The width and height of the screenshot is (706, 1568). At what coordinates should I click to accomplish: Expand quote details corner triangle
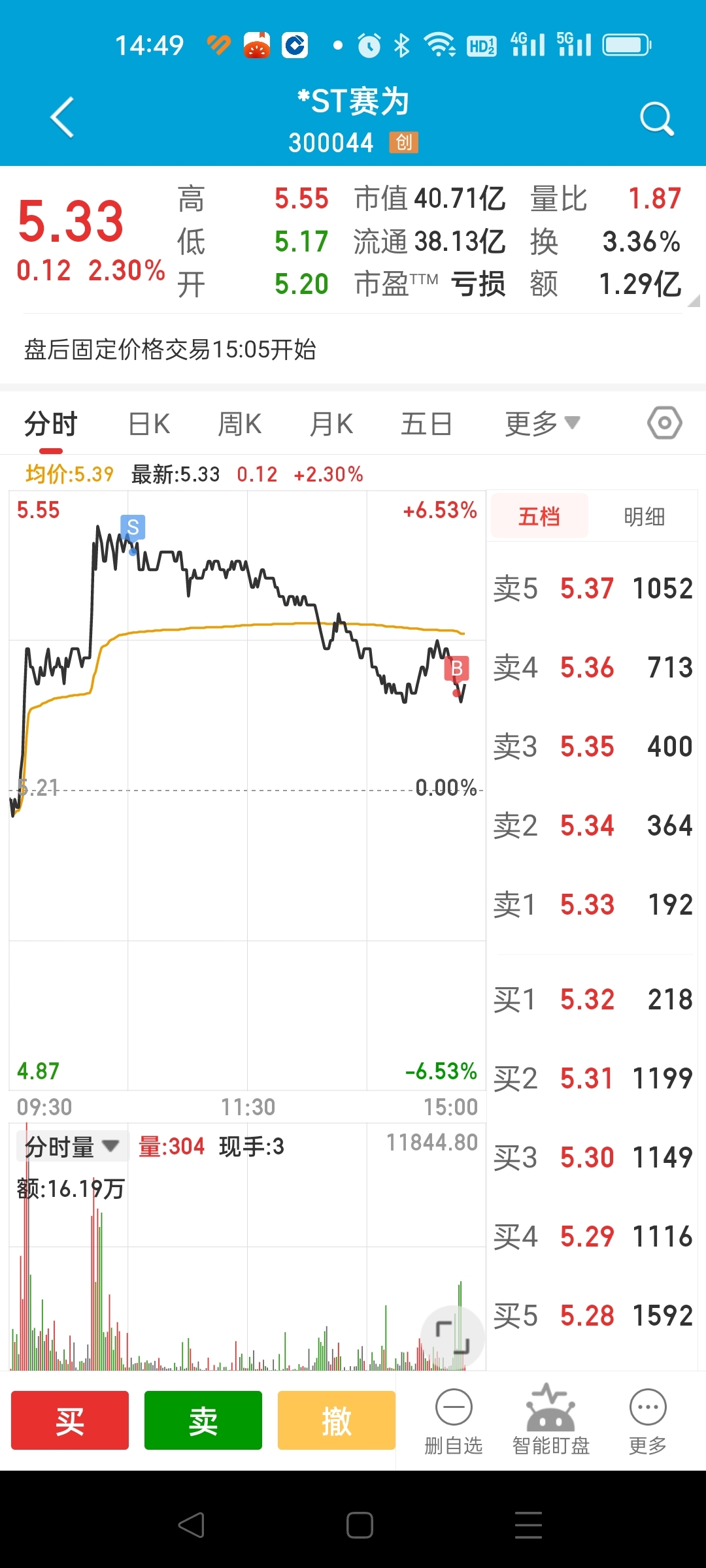click(694, 300)
